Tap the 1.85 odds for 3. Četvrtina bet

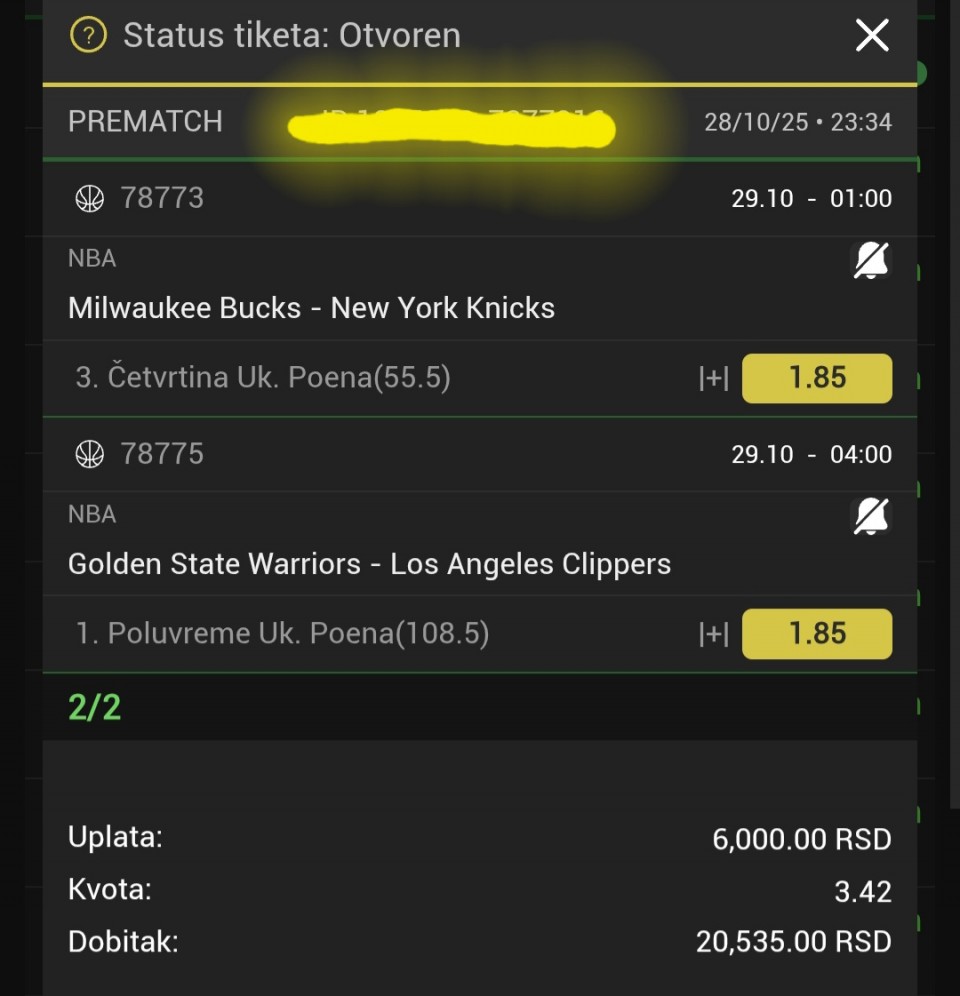coord(816,378)
